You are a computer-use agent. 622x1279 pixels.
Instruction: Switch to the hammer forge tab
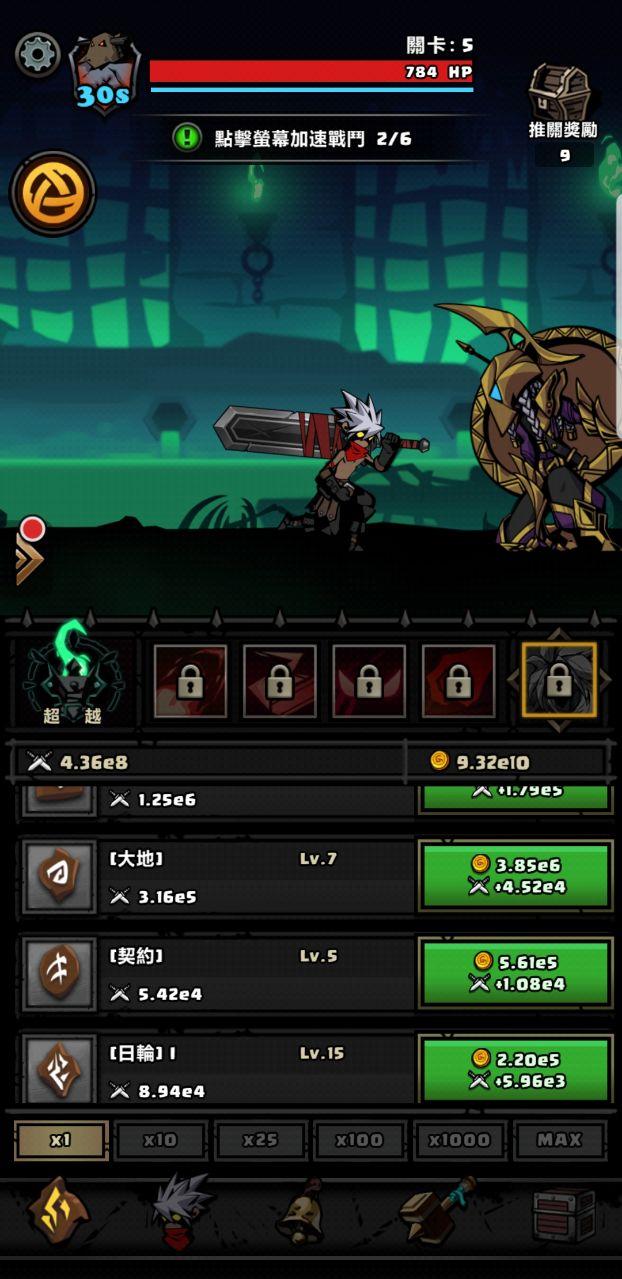[434, 1211]
